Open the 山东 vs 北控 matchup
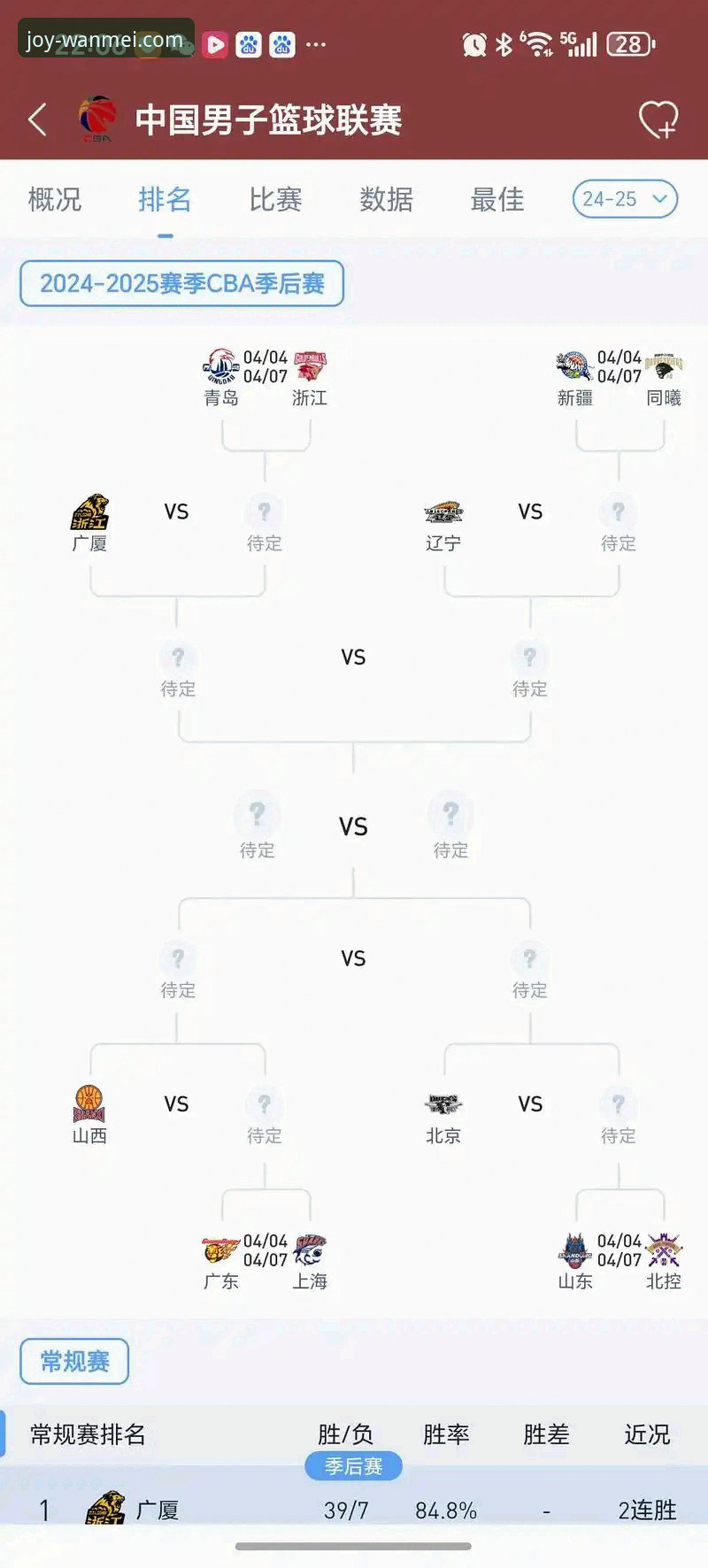The height and width of the screenshot is (1568, 708). tap(619, 1262)
